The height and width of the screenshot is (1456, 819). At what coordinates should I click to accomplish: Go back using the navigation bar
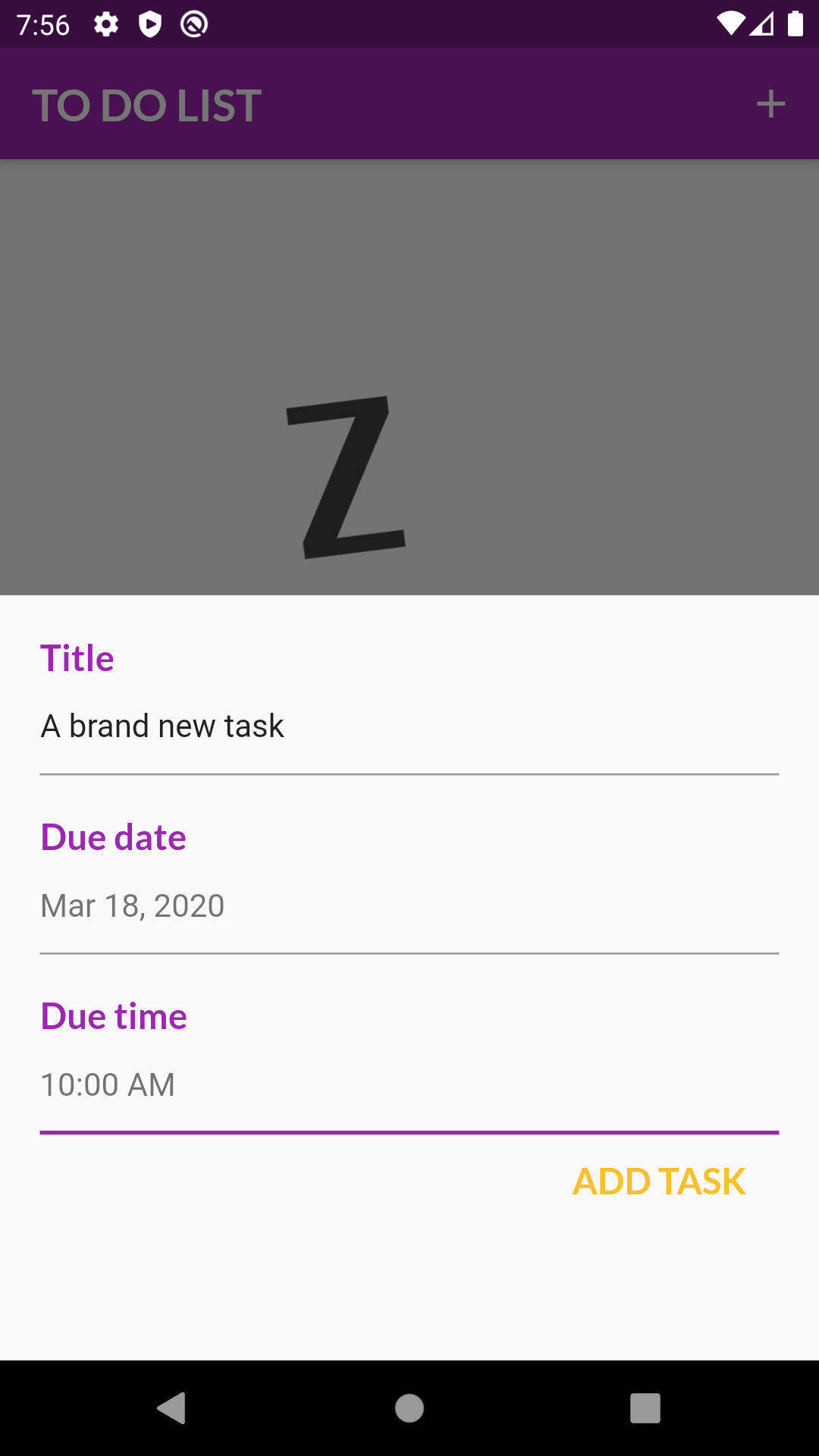pyautogui.click(x=172, y=1408)
